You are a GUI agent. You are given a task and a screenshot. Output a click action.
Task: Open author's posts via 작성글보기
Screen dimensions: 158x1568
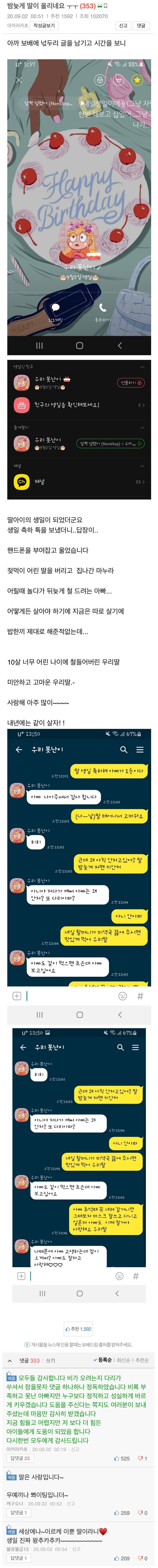44,26
